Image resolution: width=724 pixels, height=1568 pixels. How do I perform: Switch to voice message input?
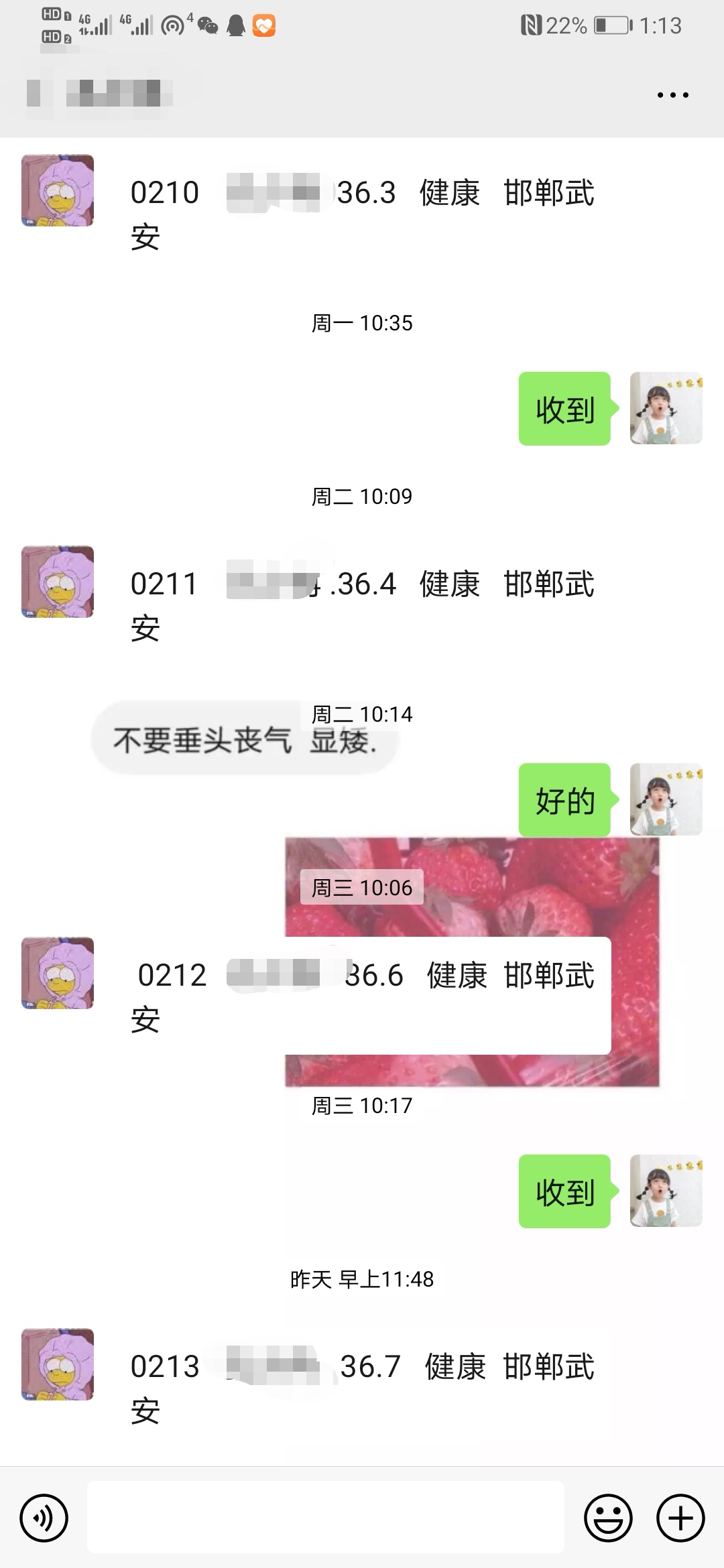tap(44, 1518)
